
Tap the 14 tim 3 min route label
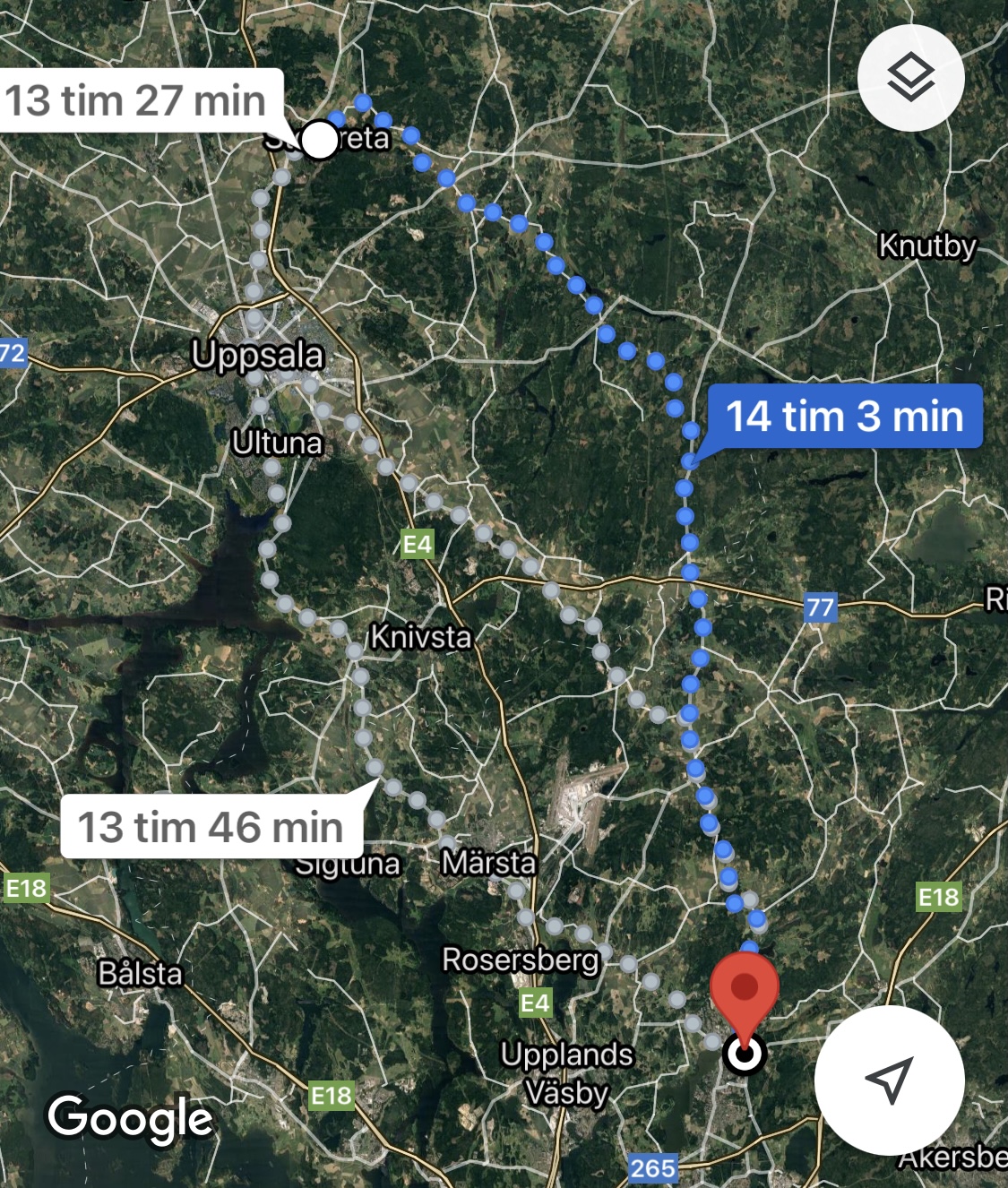(x=844, y=417)
